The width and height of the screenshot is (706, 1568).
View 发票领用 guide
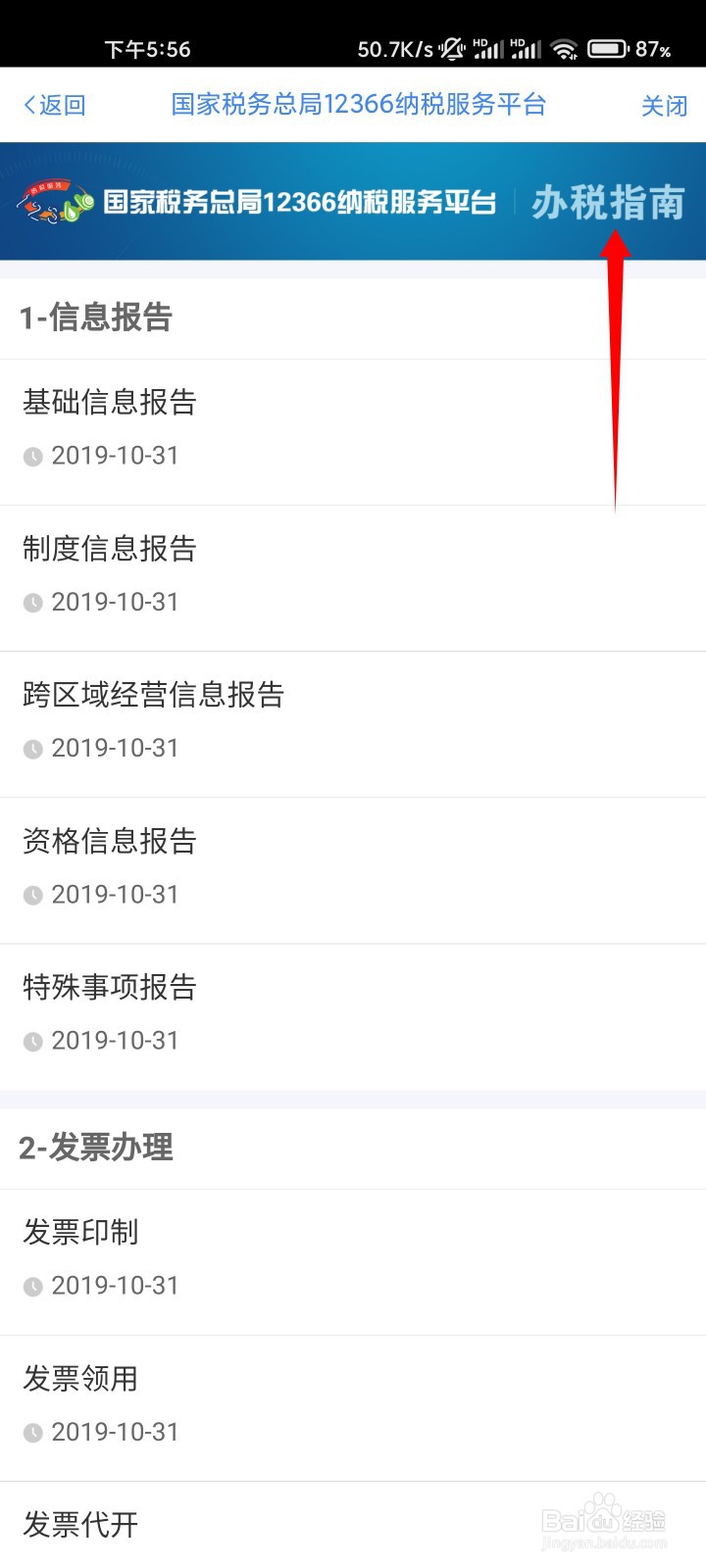coord(353,1408)
